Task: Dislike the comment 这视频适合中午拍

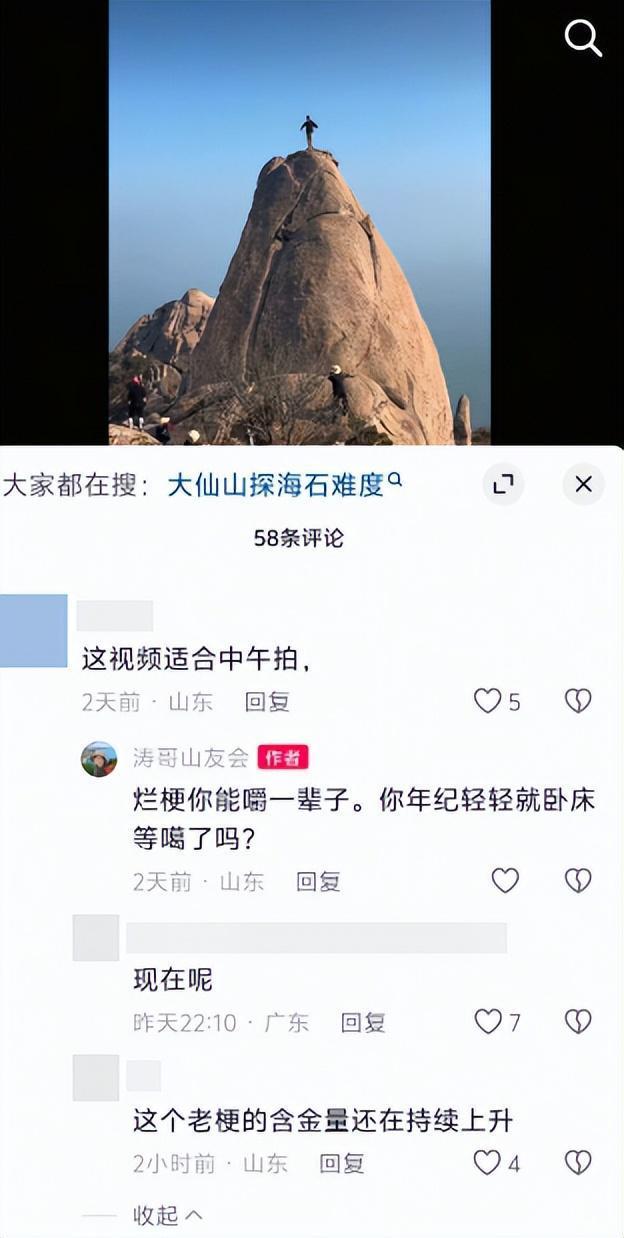Action: pos(578,701)
